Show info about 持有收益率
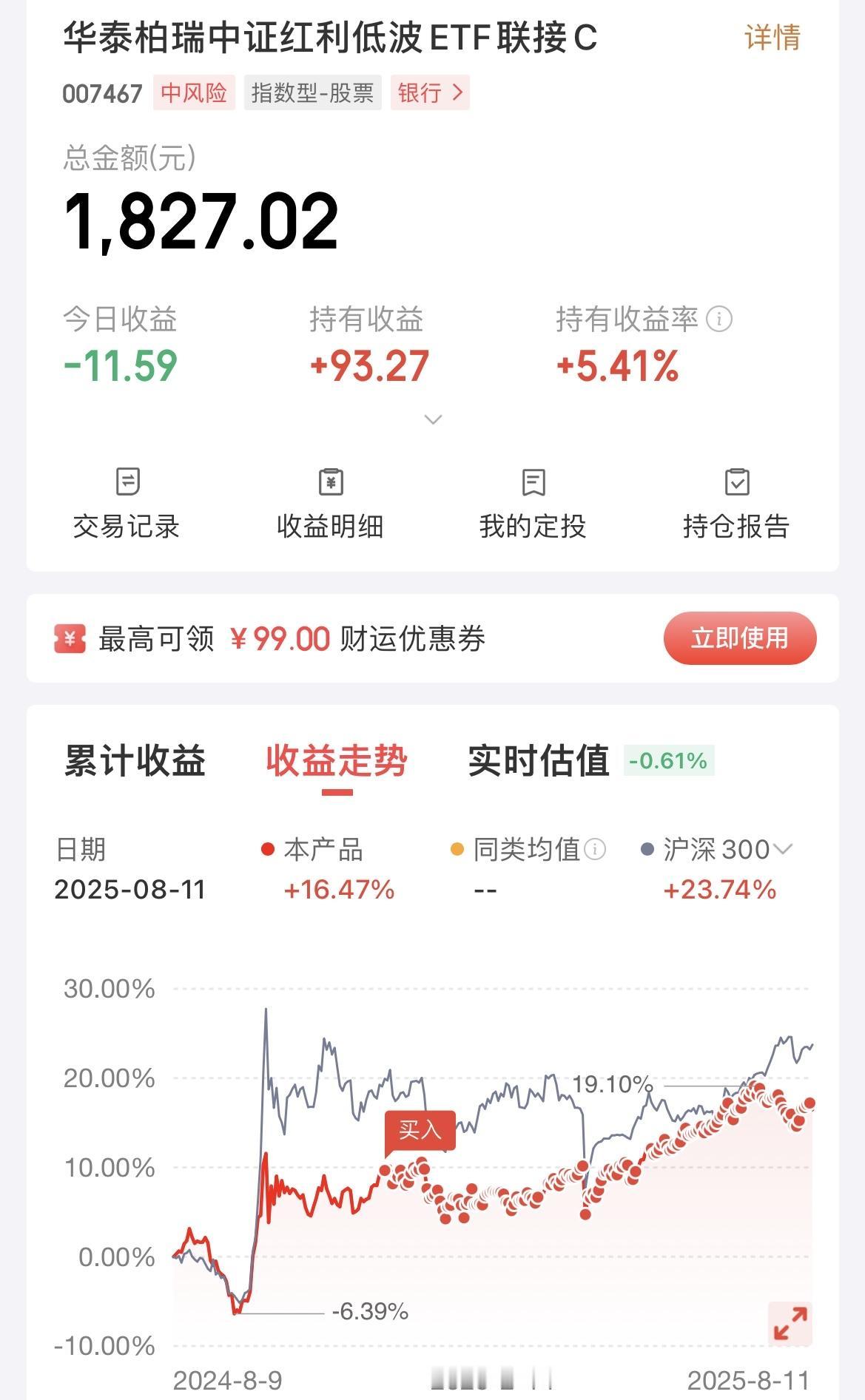The height and width of the screenshot is (1400, 865). click(719, 319)
